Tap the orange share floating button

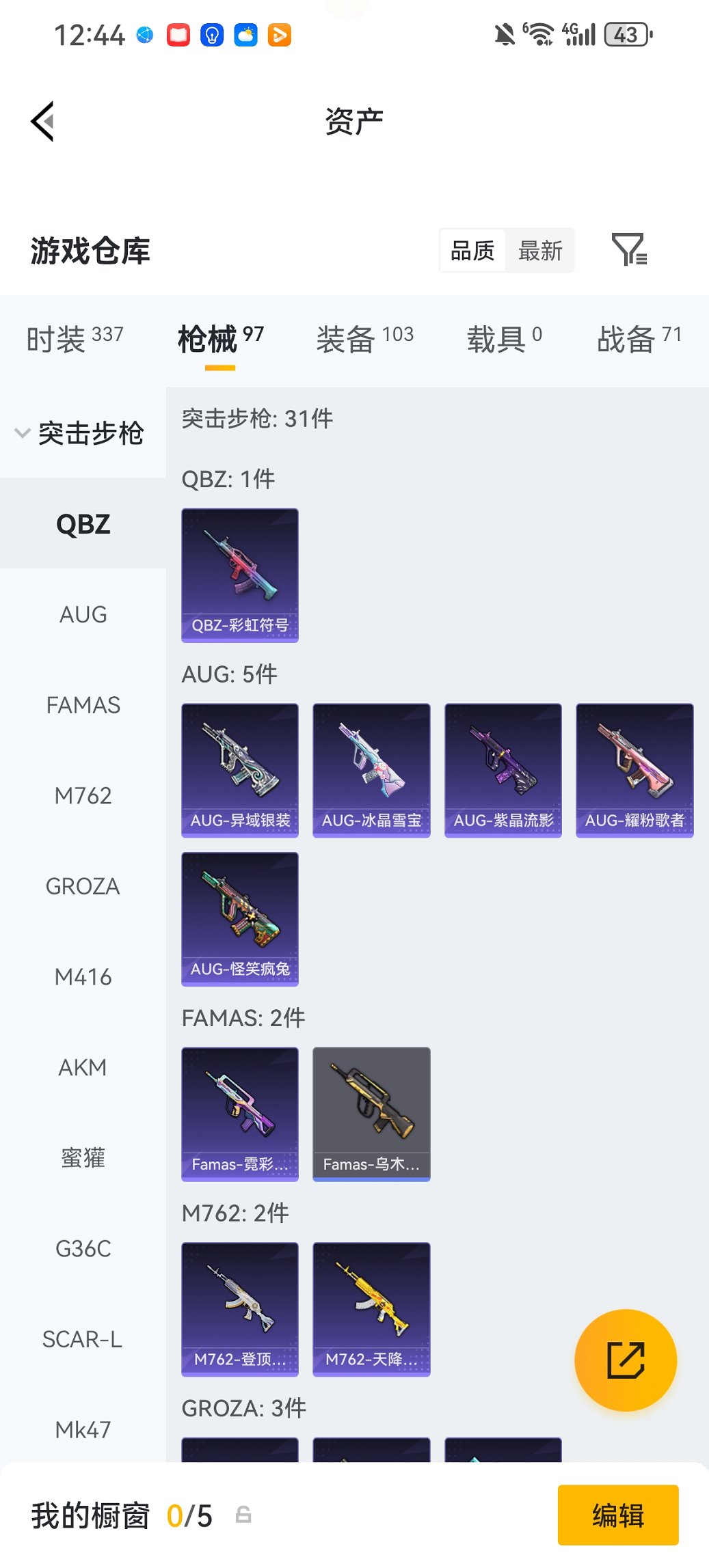coord(626,1360)
